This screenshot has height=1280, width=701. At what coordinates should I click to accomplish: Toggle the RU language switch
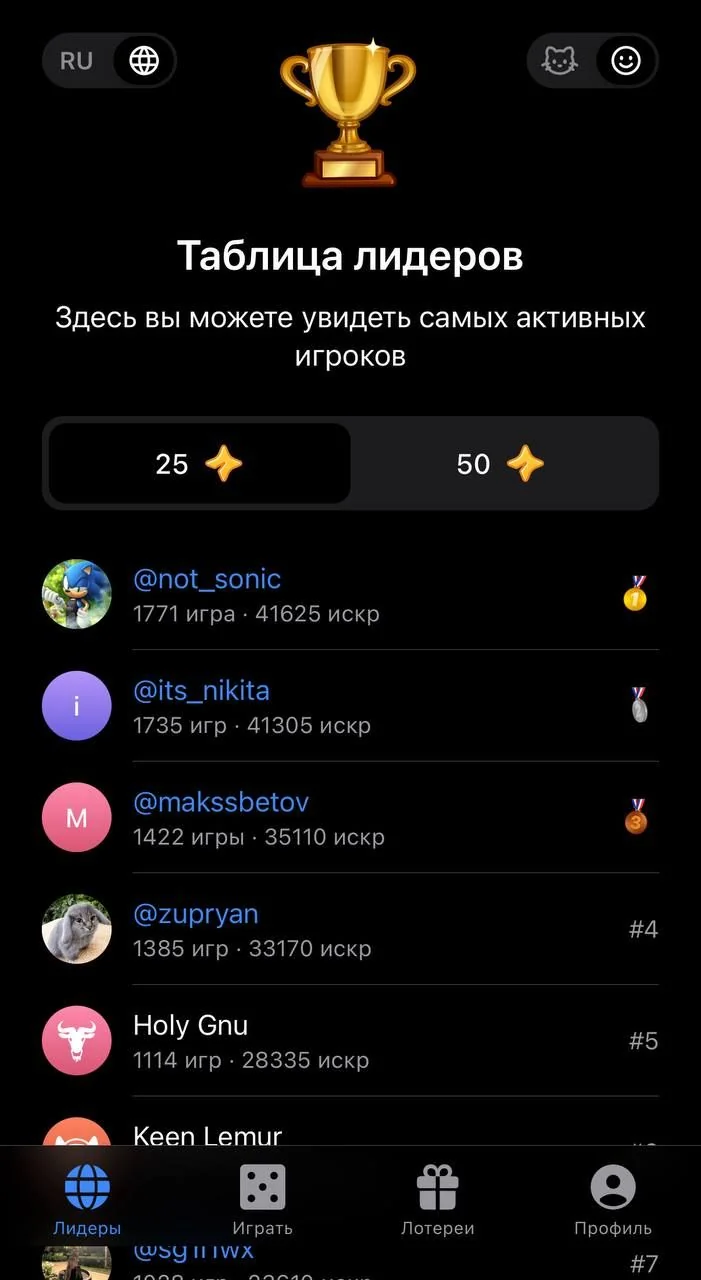pos(109,61)
